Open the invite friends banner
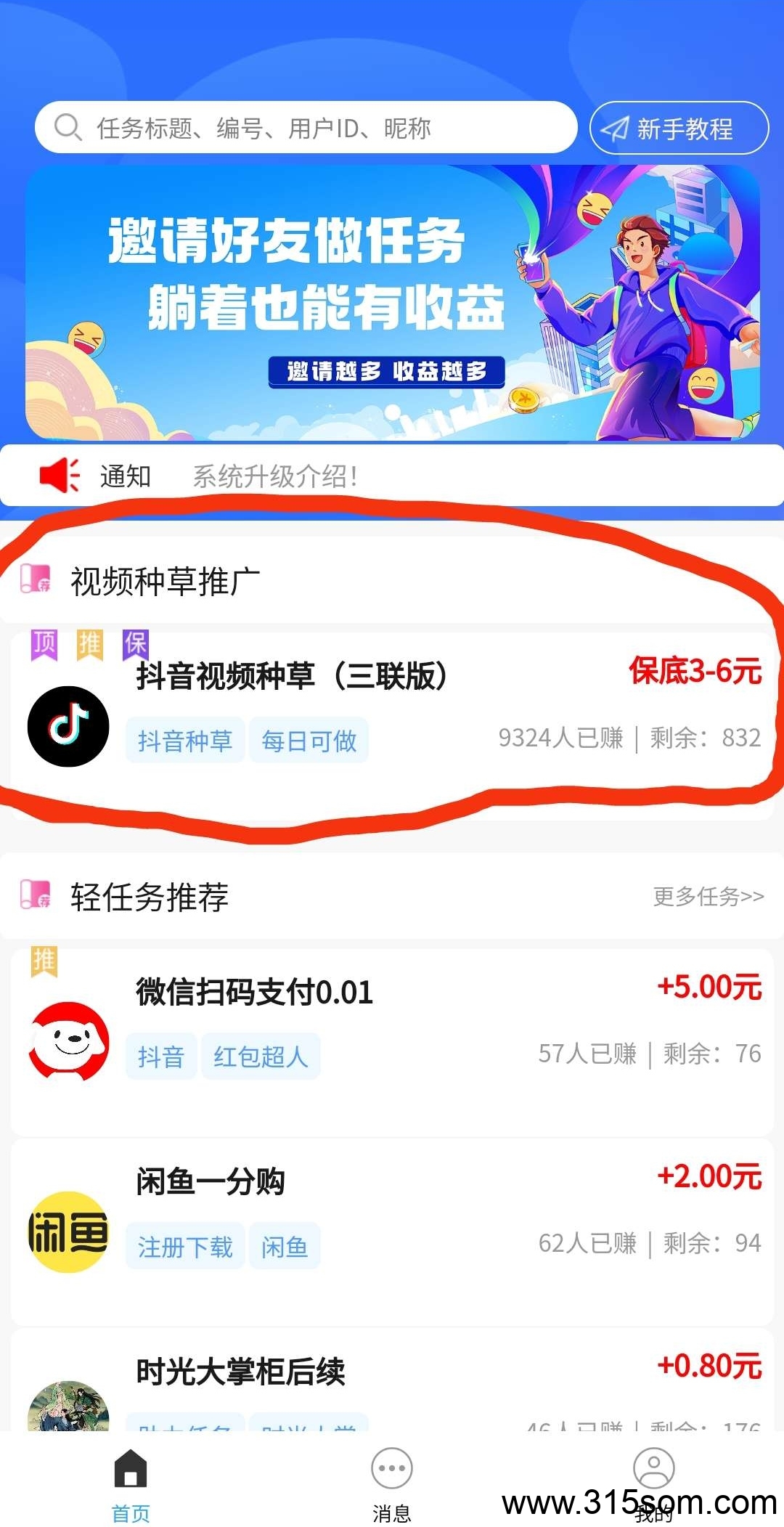 [392, 303]
